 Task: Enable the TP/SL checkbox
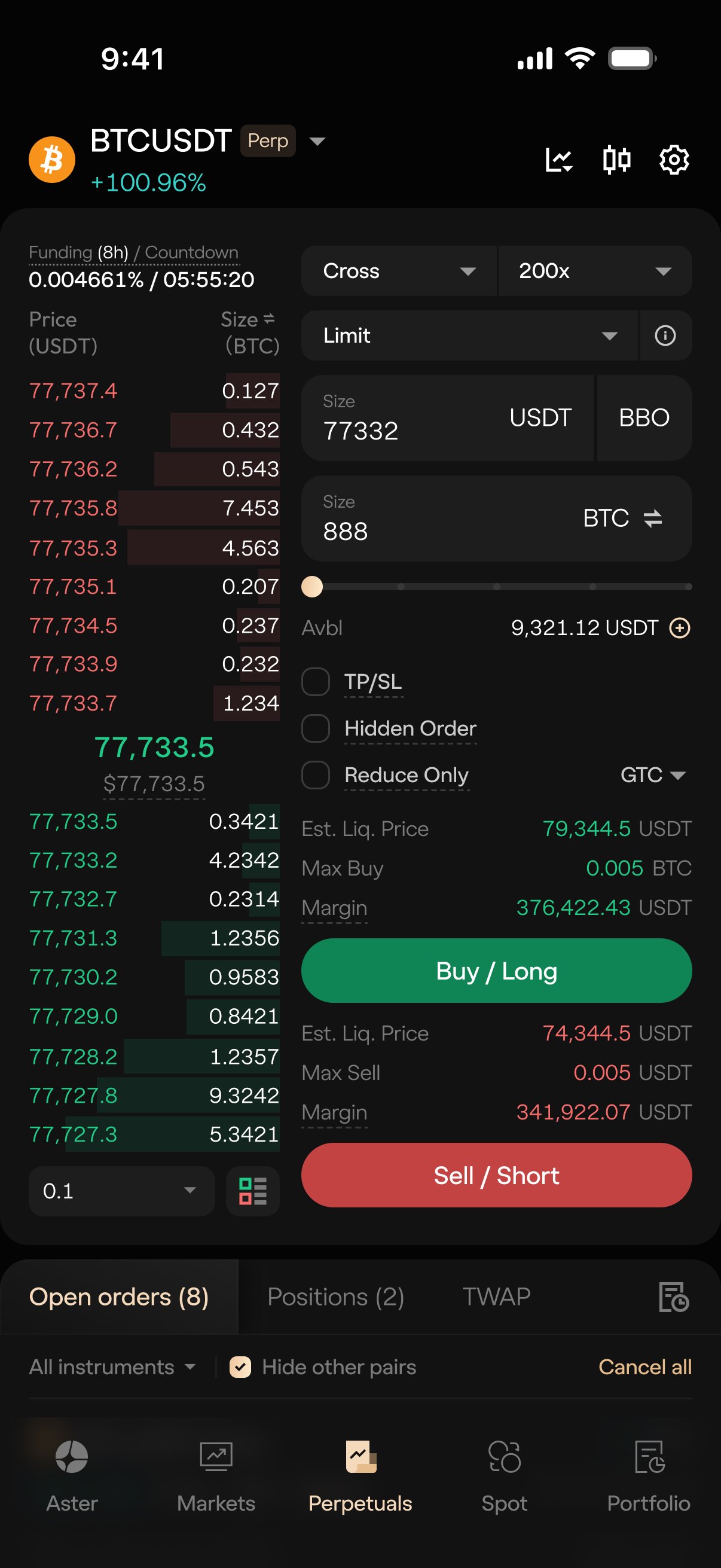click(x=316, y=682)
